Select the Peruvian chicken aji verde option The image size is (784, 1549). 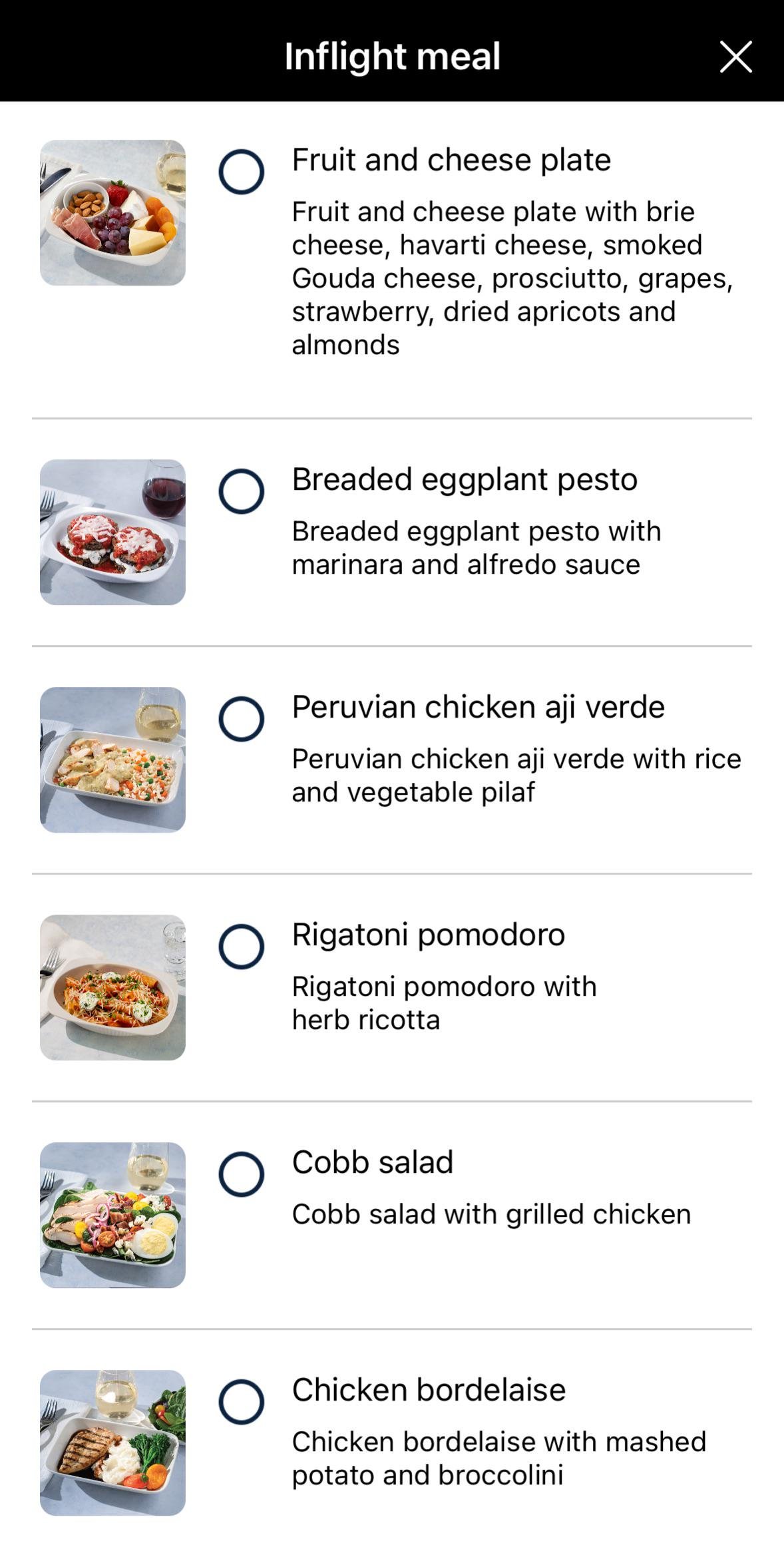tap(242, 720)
